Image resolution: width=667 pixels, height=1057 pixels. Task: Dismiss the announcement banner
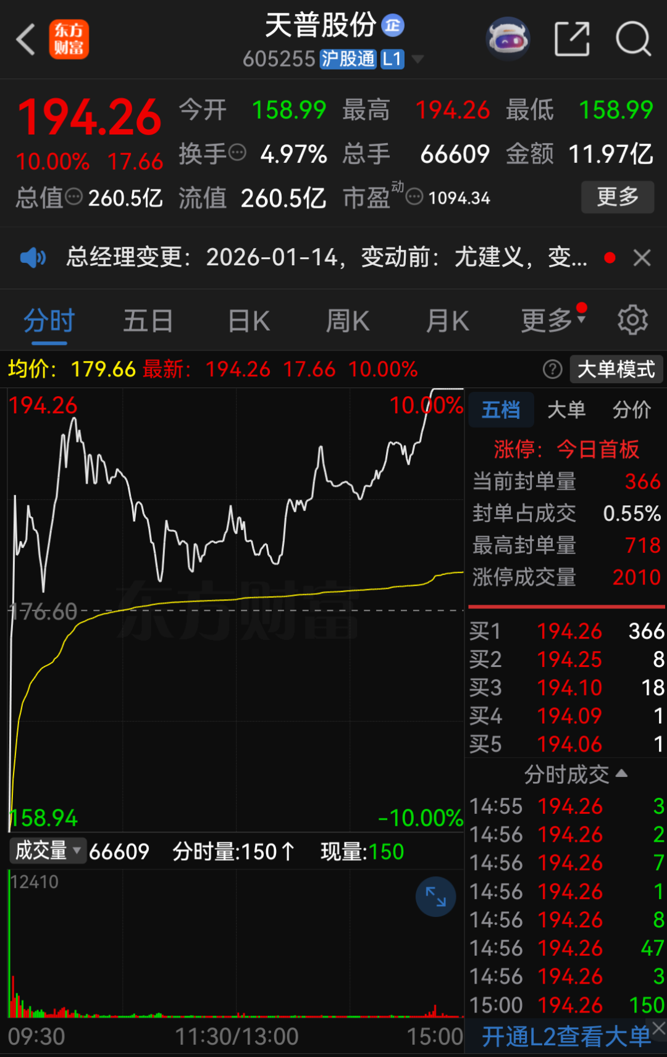(642, 258)
